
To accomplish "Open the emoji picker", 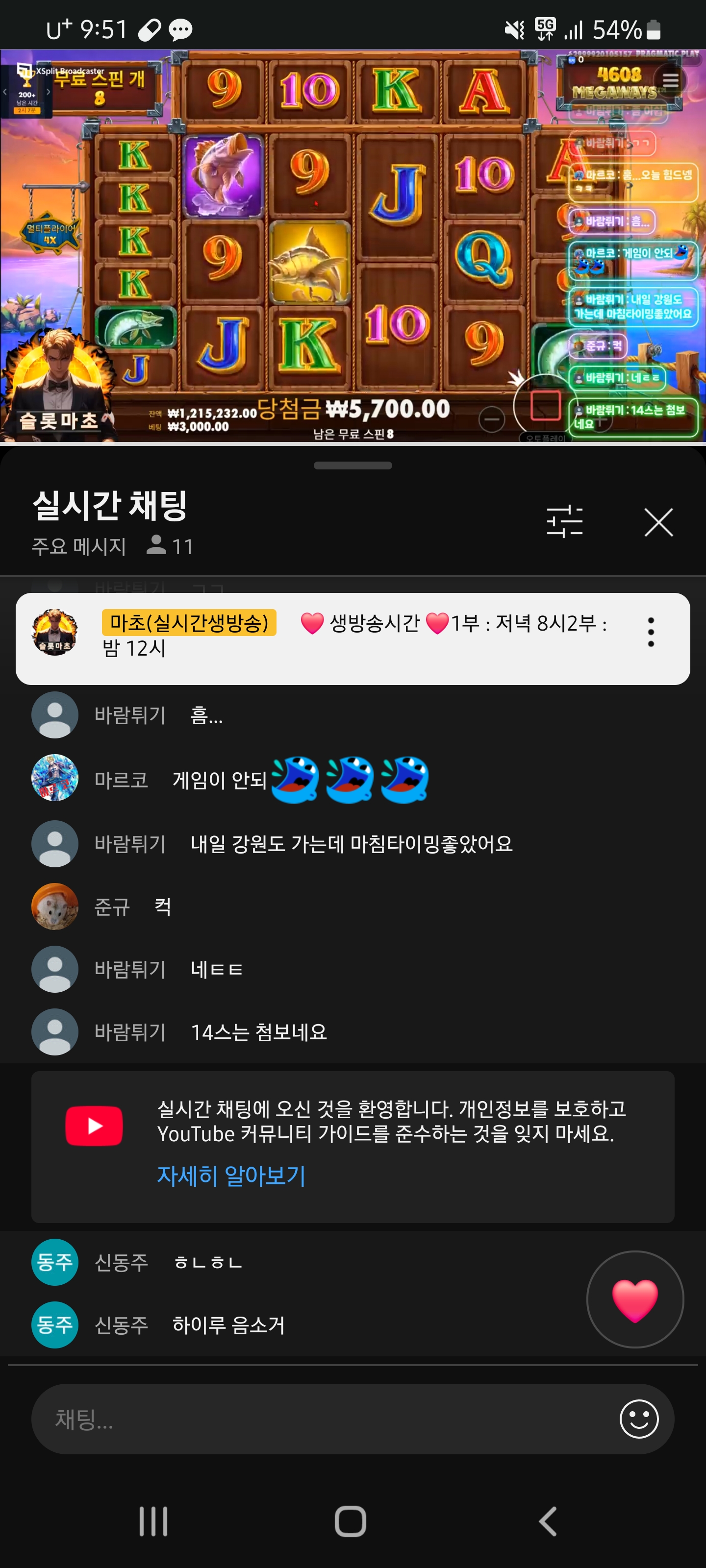I will [x=638, y=1419].
